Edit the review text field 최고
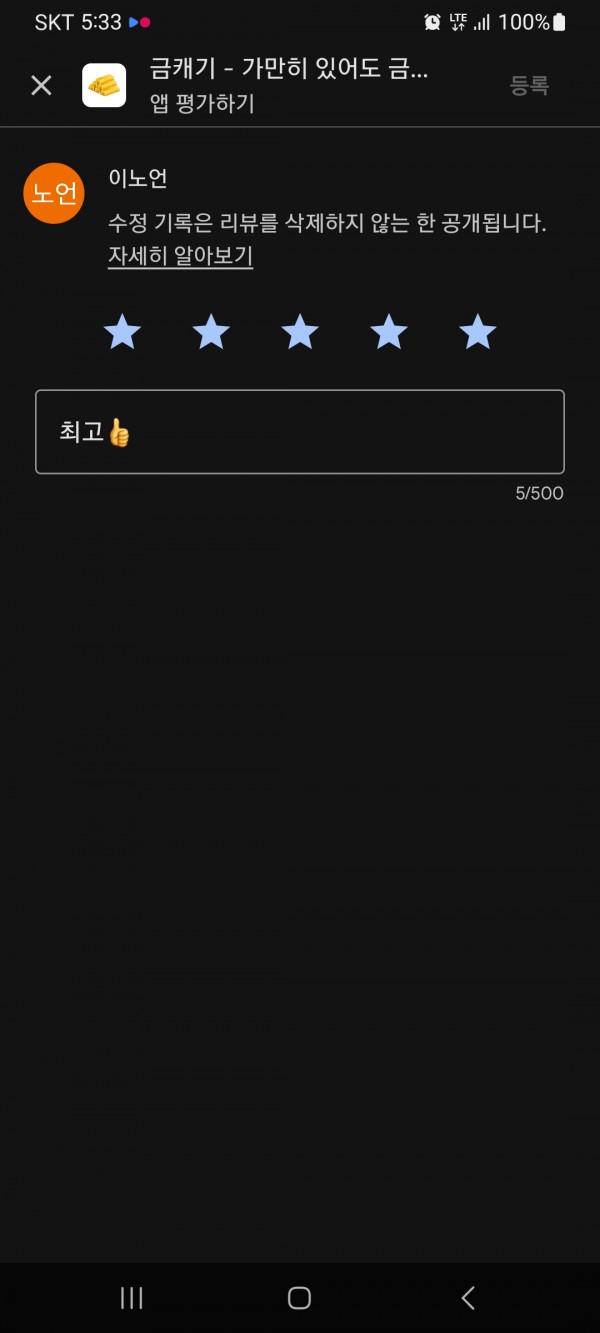The width and height of the screenshot is (600, 1333). coord(300,432)
